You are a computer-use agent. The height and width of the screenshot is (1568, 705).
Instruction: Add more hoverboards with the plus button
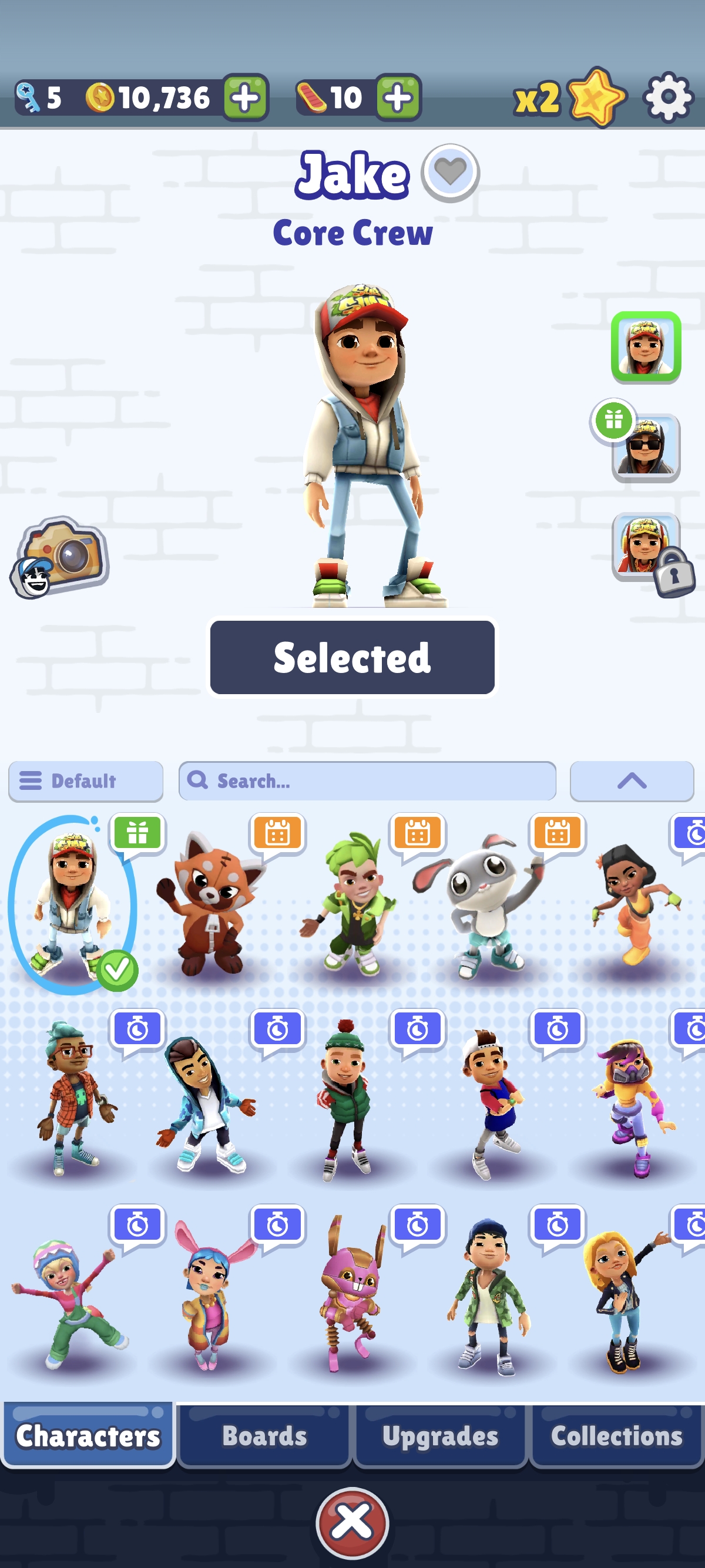(398, 97)
